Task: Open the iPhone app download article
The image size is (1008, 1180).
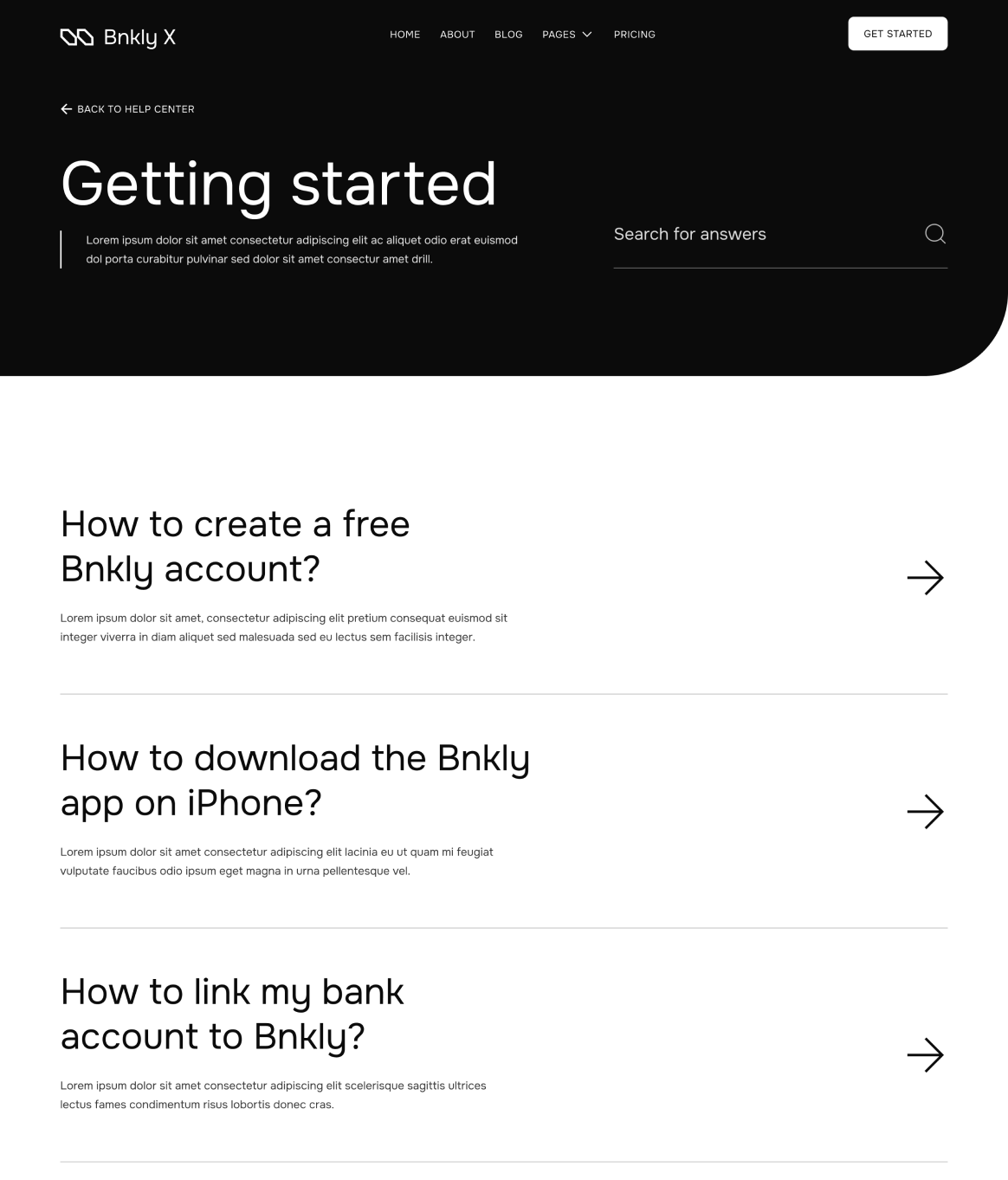Action: (x=294, y=780)
